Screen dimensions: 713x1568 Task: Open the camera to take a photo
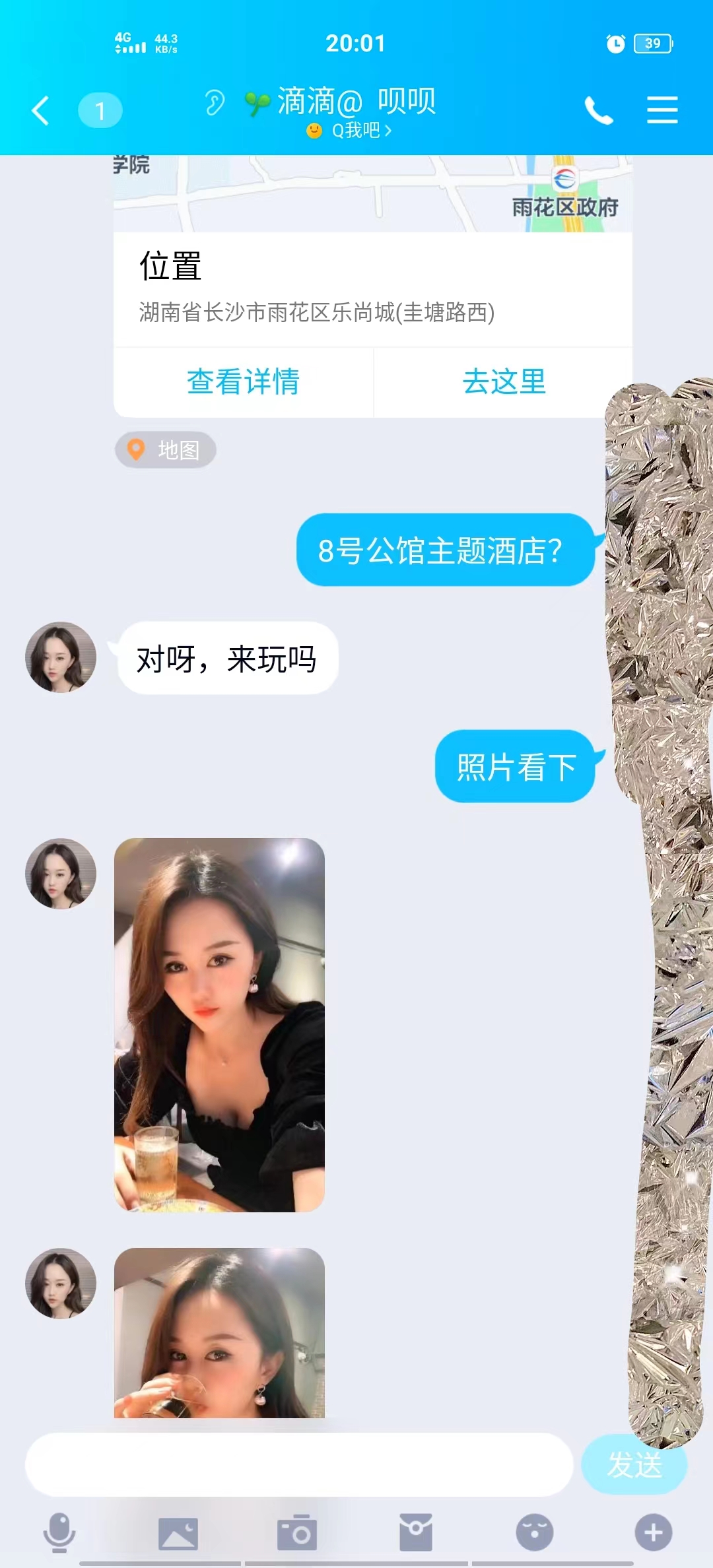[x=297, y=1532]
